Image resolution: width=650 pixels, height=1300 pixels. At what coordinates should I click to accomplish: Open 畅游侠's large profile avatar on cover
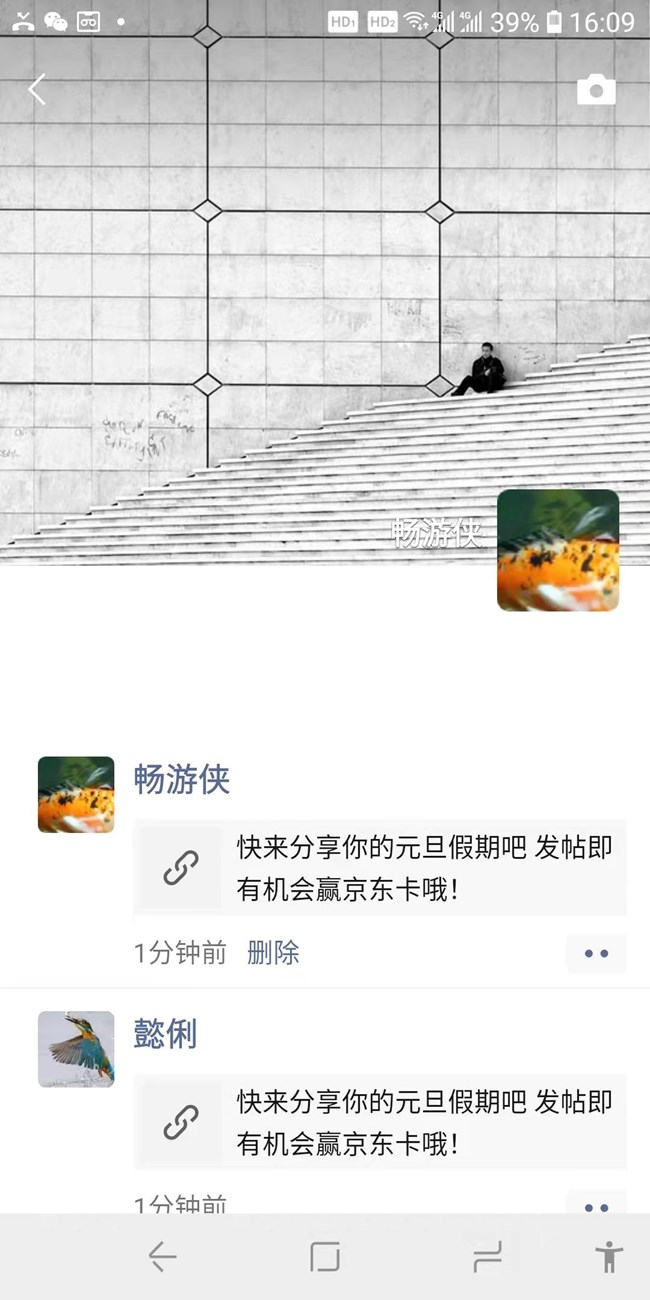tap(558, 550)
